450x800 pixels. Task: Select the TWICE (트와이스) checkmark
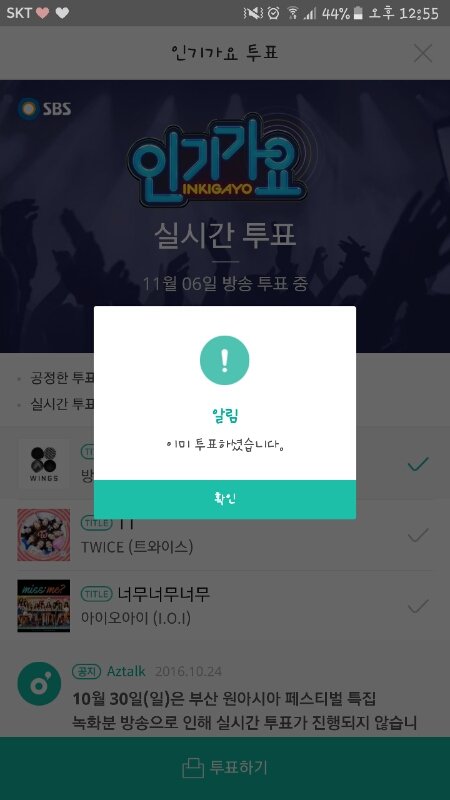418,535
